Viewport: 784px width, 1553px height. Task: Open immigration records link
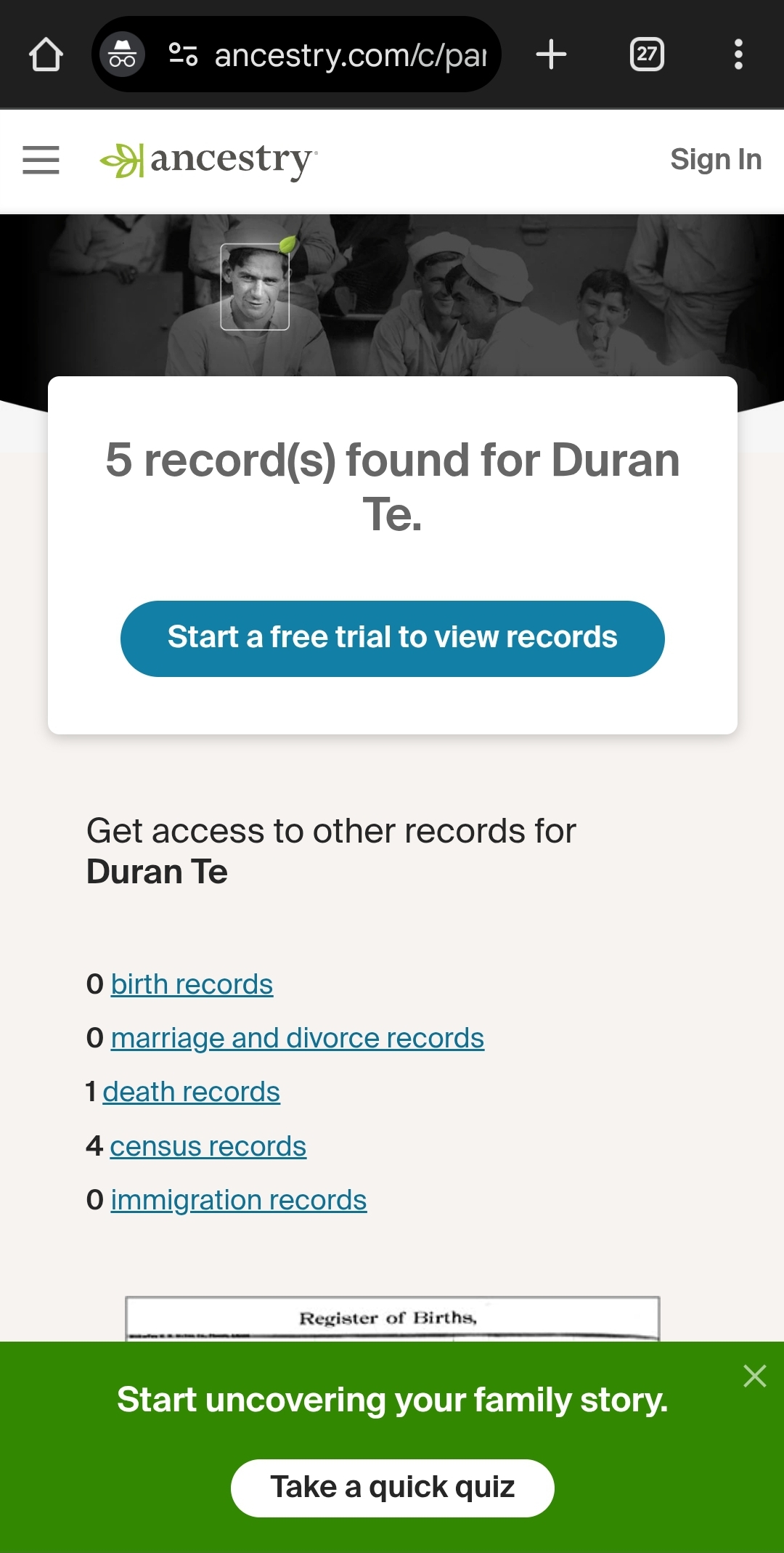coord(238,1200)
